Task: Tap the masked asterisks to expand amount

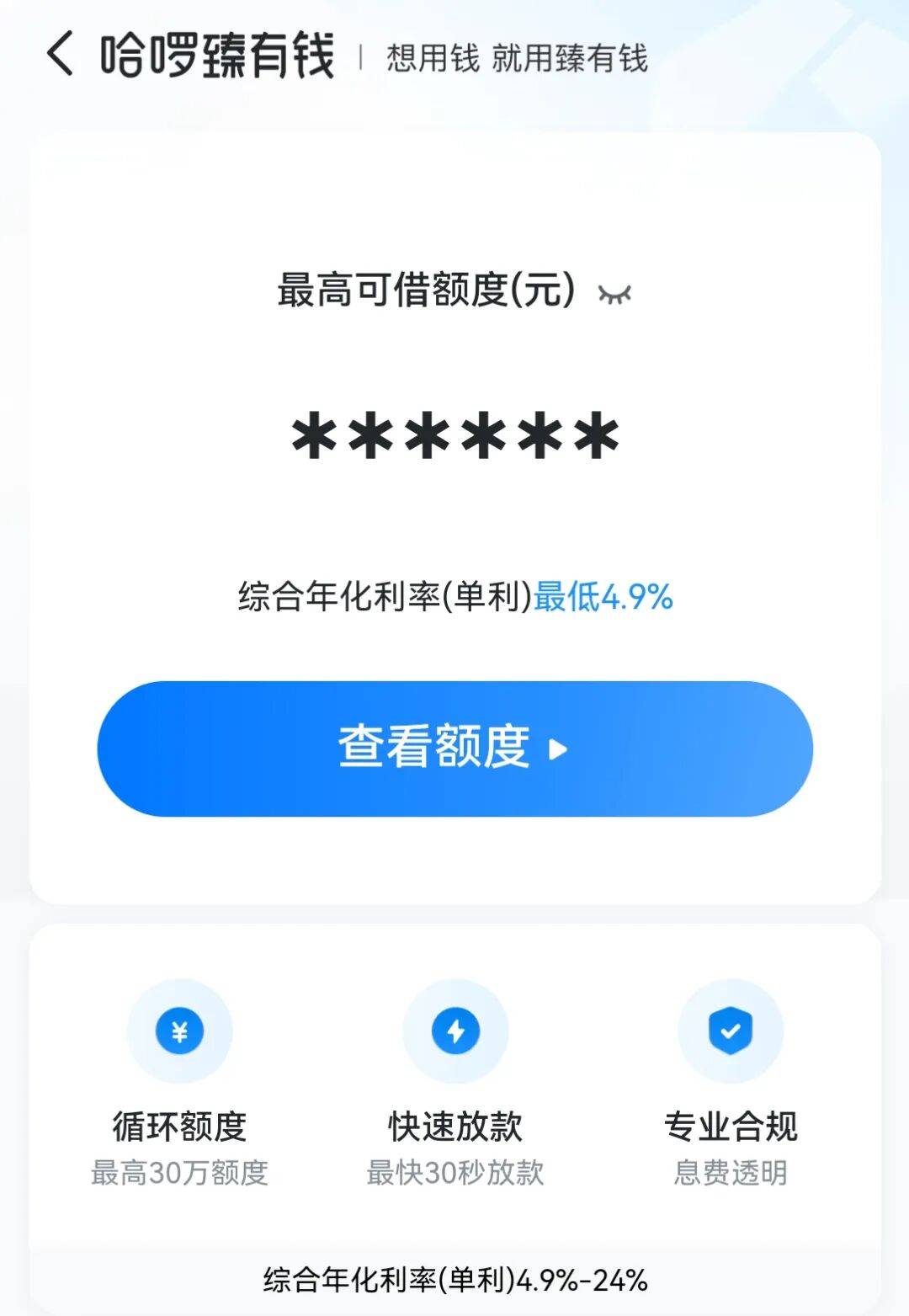Action: pos(454,435)
